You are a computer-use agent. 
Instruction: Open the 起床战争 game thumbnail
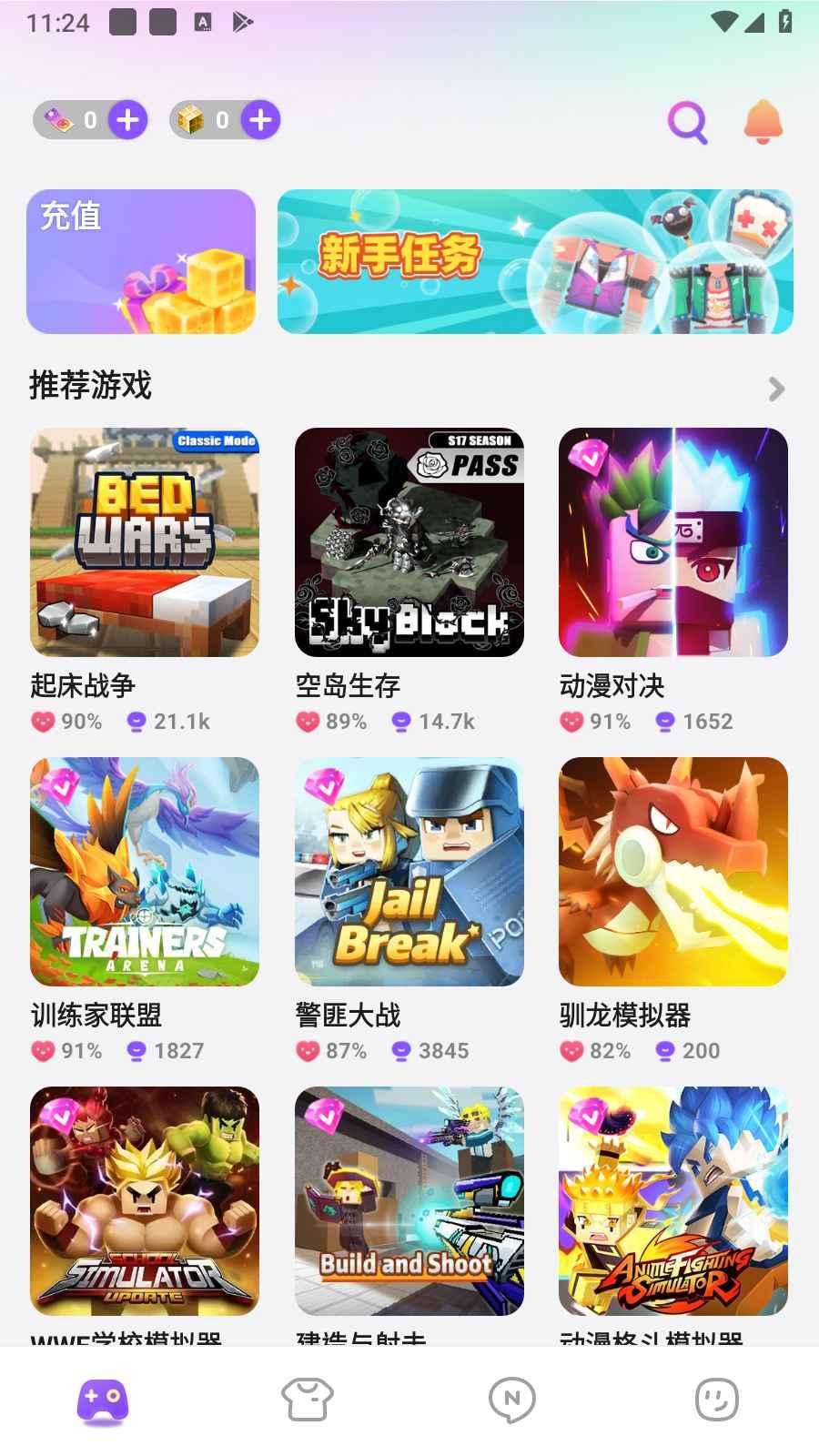[x=144, y=542]
